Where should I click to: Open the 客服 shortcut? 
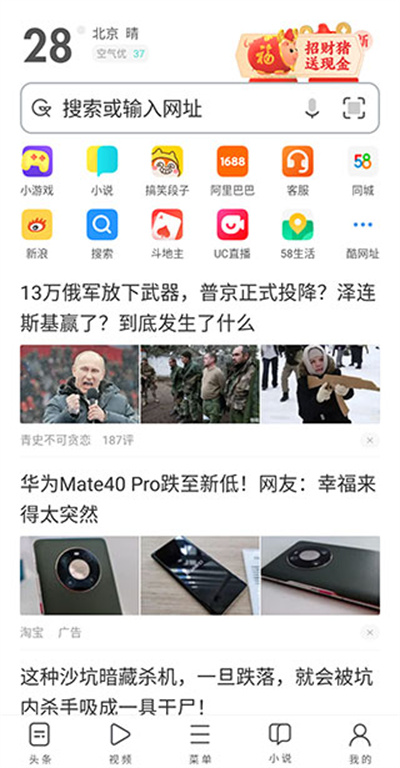tap(298, 171)
